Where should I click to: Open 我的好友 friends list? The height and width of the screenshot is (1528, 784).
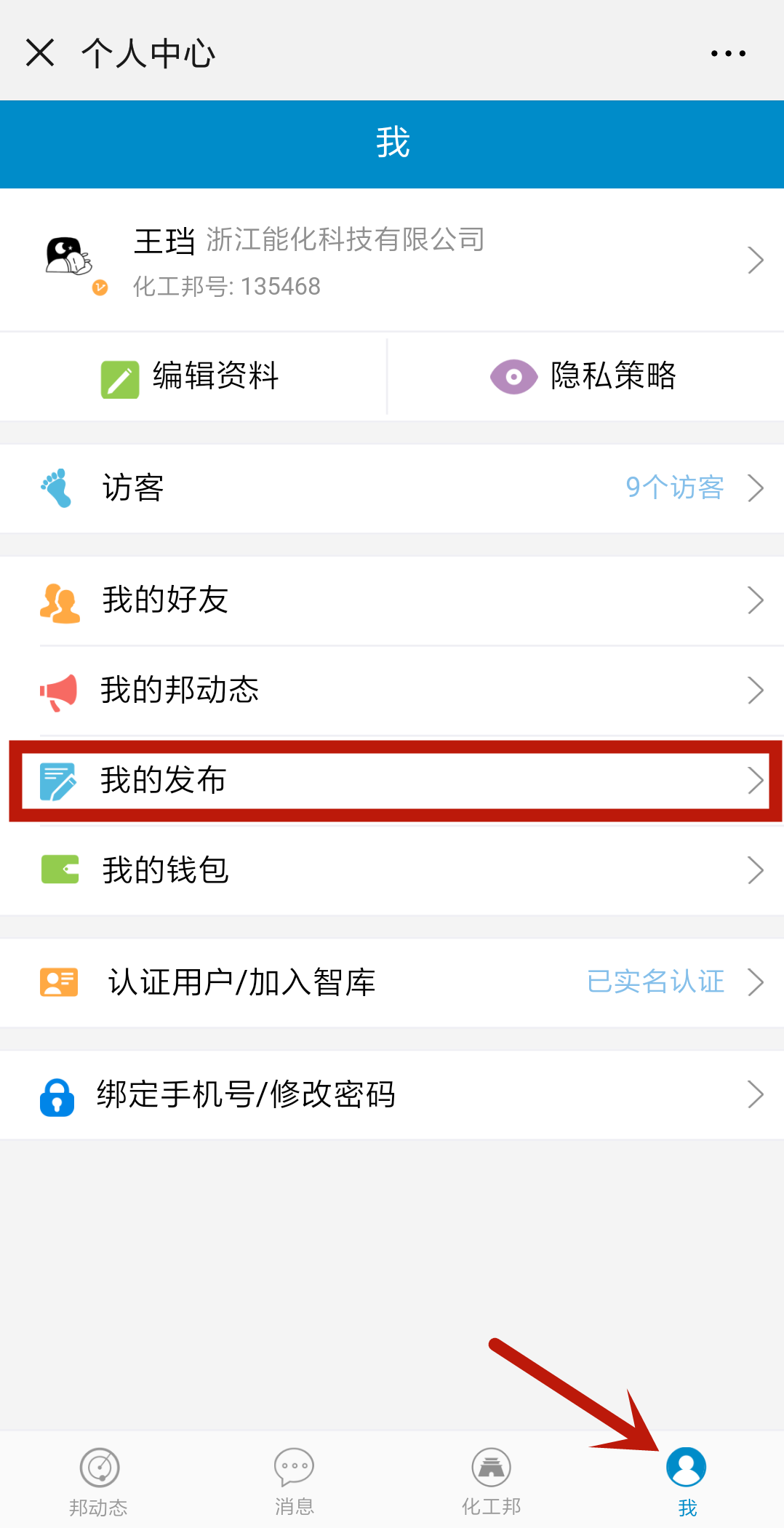392,600
